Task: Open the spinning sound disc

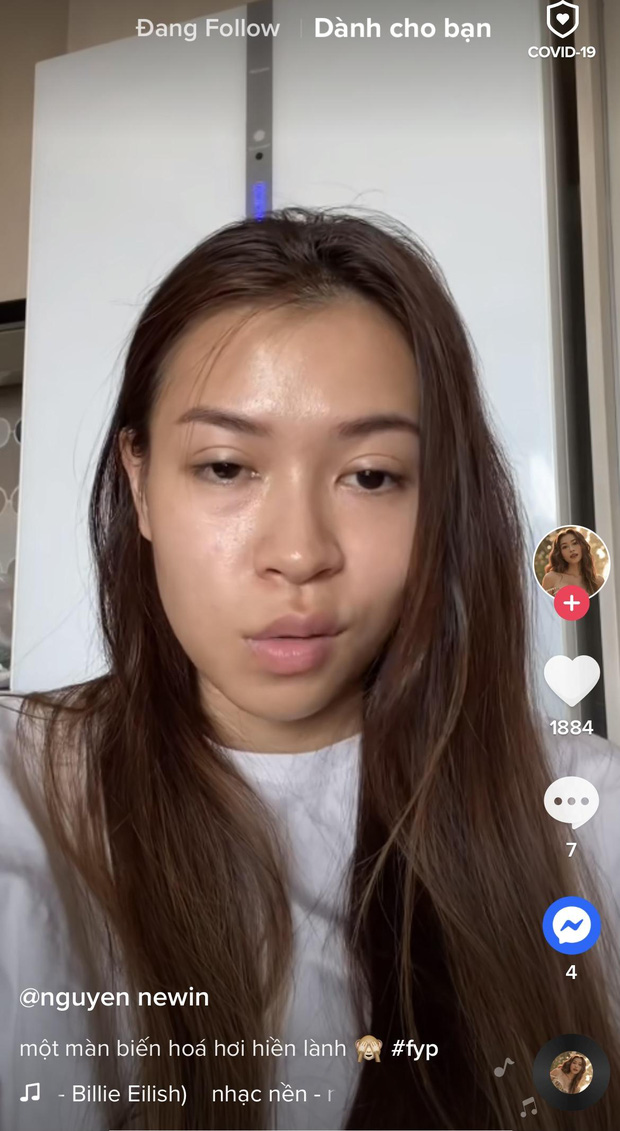Action: pyautogui.click(x=571, y=1072)
